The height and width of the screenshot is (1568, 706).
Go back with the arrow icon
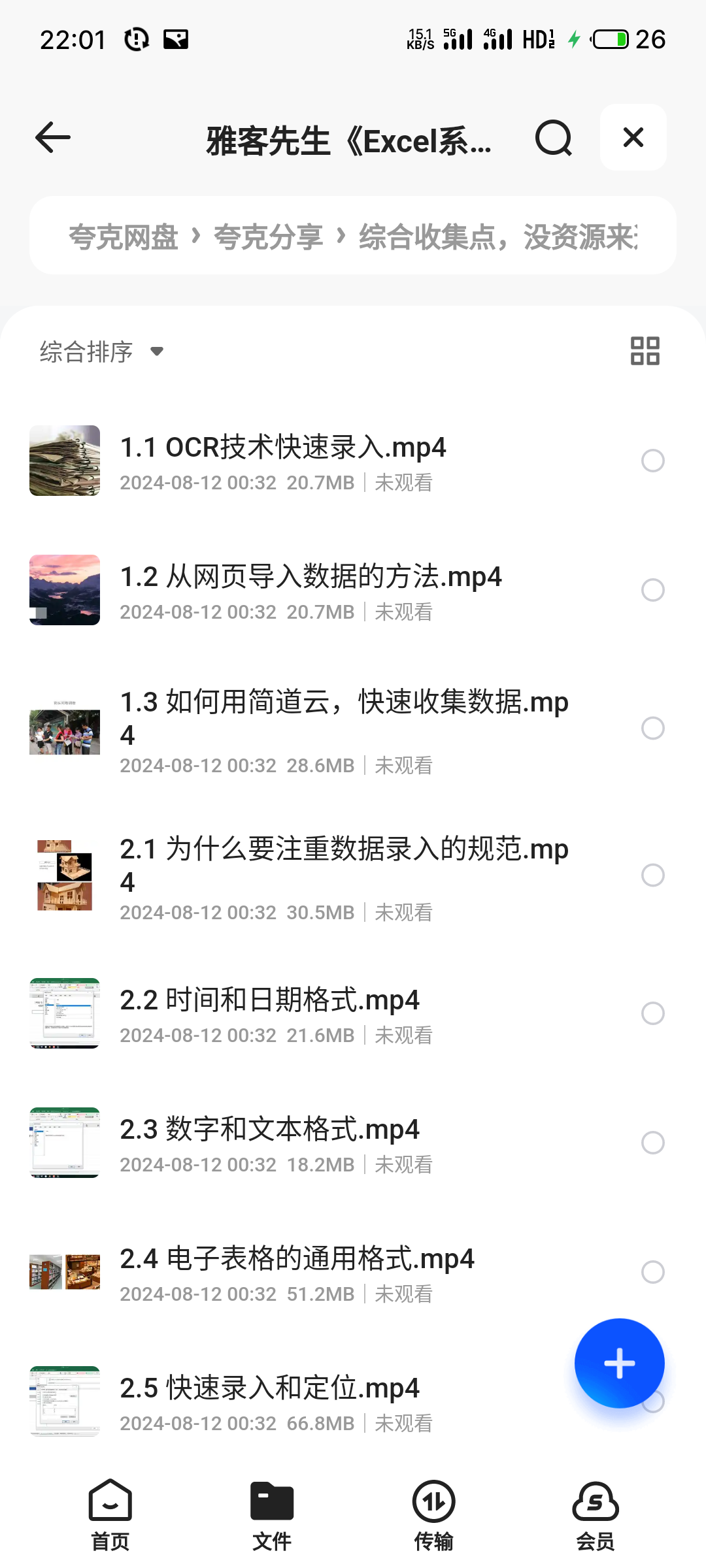click(53, 138)
